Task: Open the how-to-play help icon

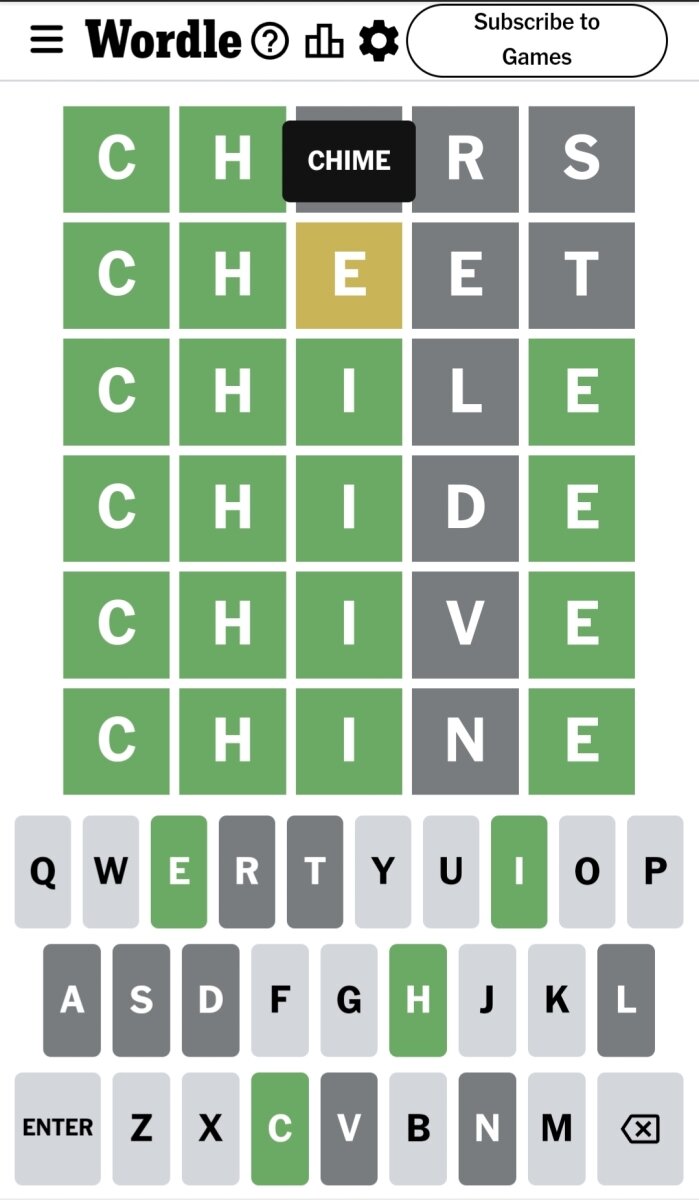Action: (x=269, y=41)
